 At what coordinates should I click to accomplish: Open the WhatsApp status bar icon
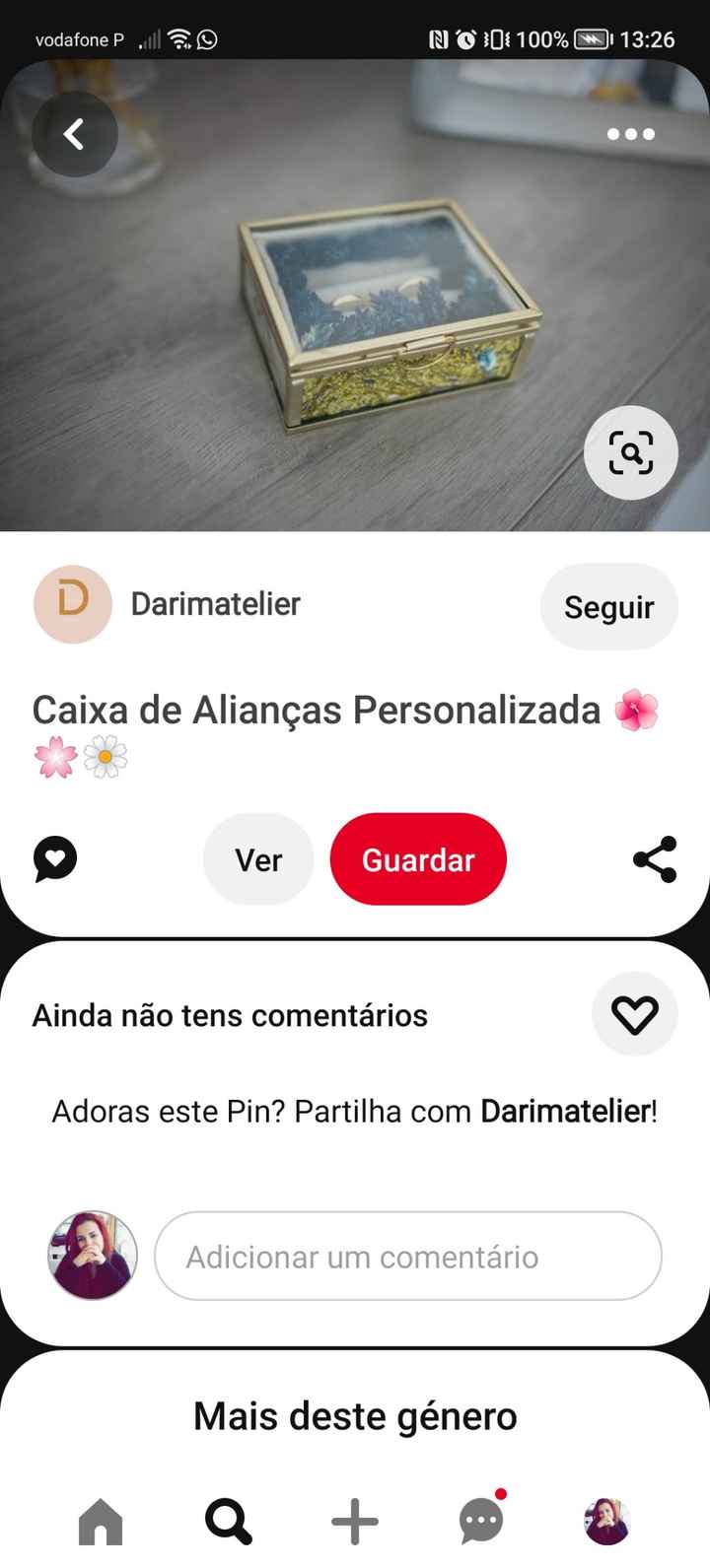pos(205,39)
